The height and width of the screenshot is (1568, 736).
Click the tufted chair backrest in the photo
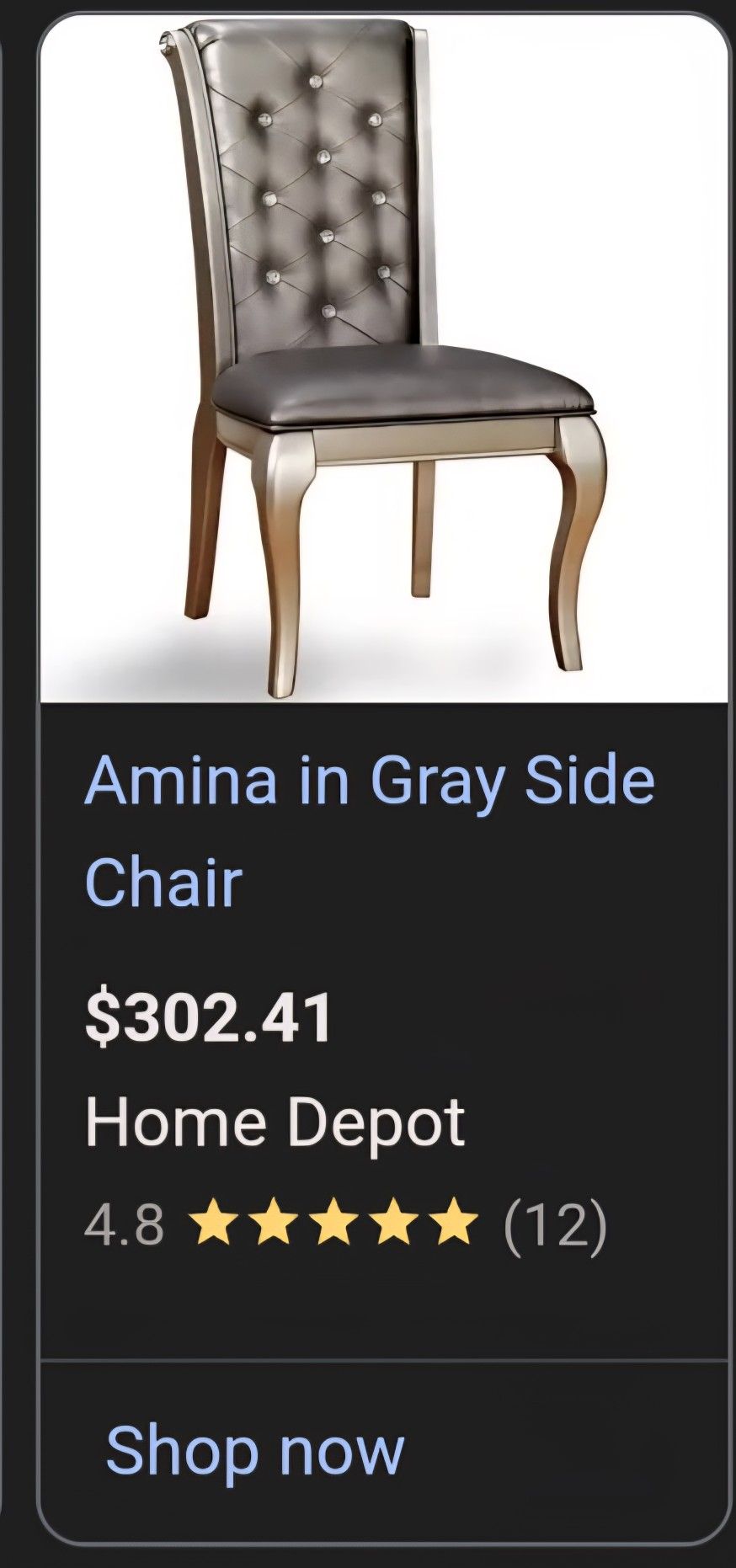click(320, 194)
